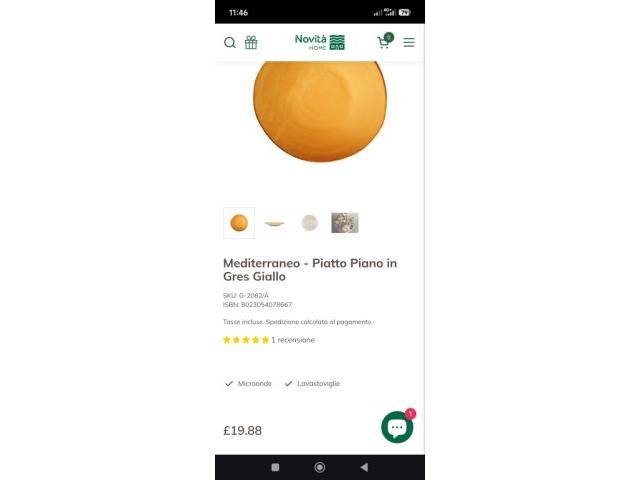Select the white plate thumbnail

click(310, 223)
